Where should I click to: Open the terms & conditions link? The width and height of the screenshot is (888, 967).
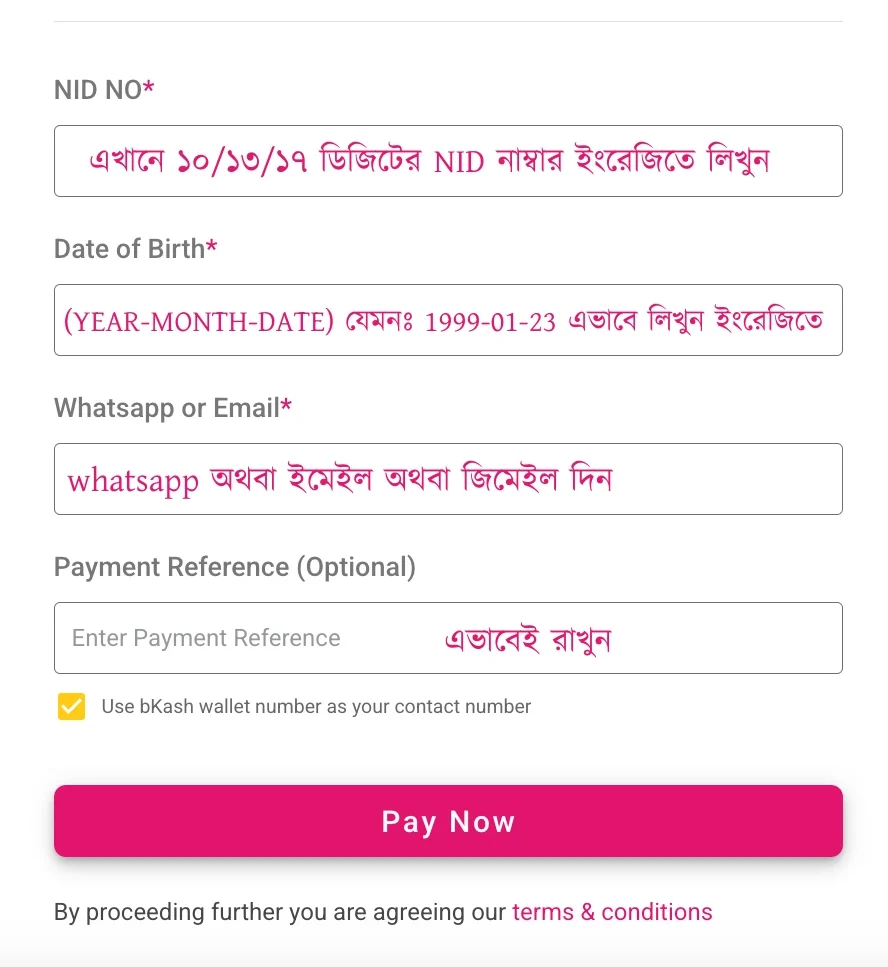tap(612, 912)
